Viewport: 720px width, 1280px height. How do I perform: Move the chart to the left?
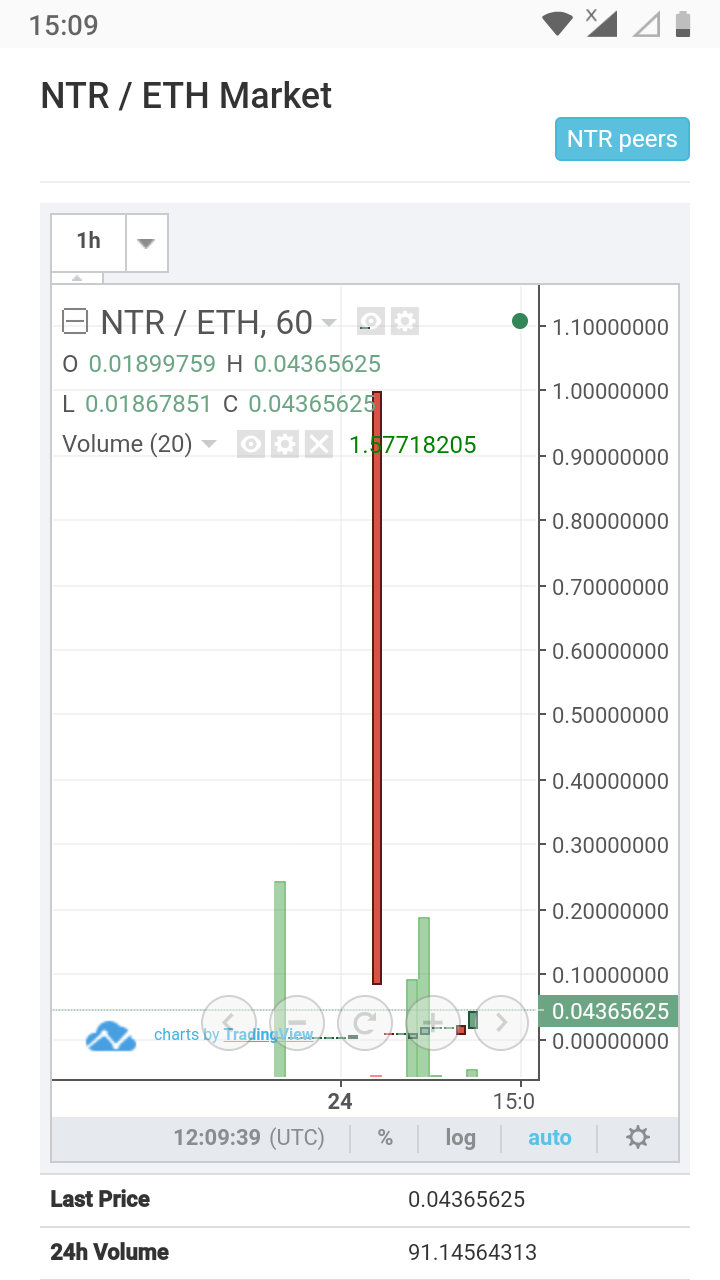pos(229,1022)
